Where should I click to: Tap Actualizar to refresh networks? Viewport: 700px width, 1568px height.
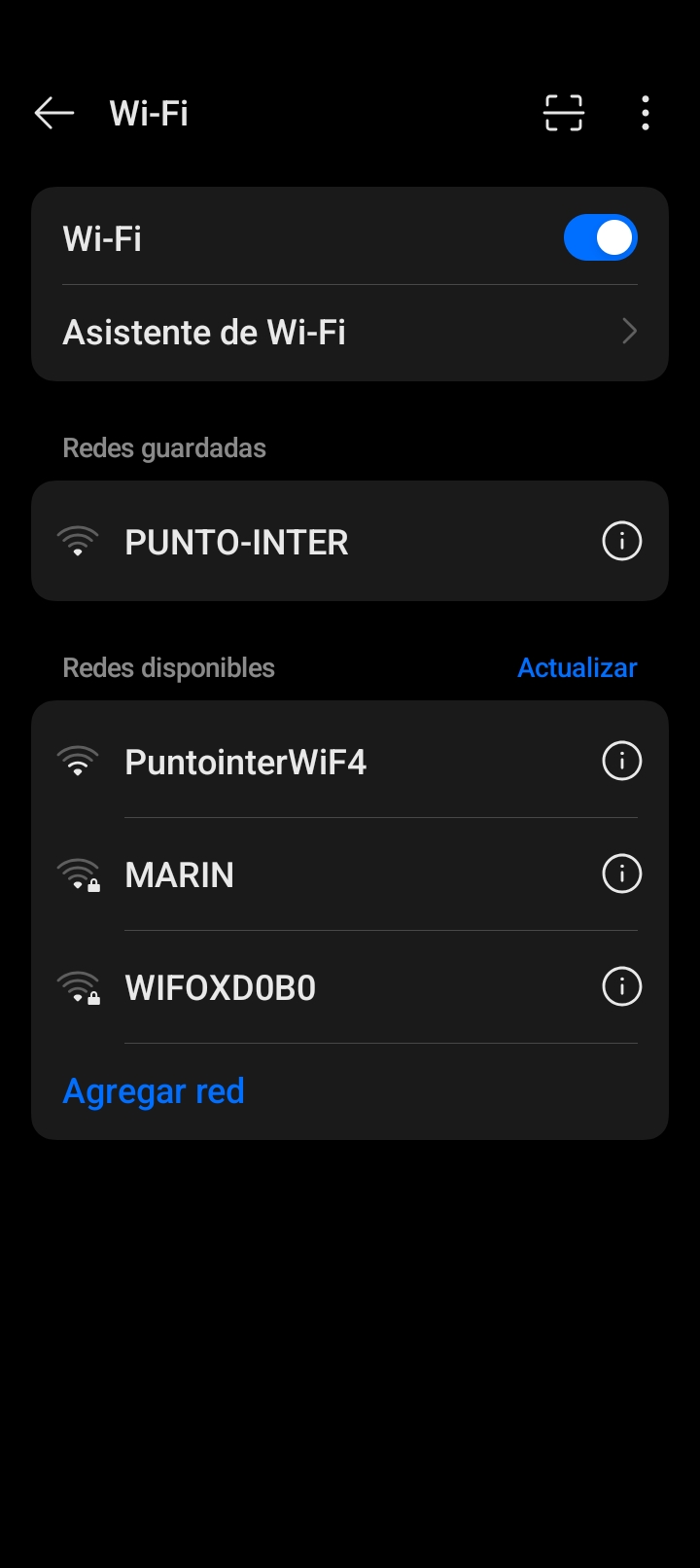click(577, 668)
